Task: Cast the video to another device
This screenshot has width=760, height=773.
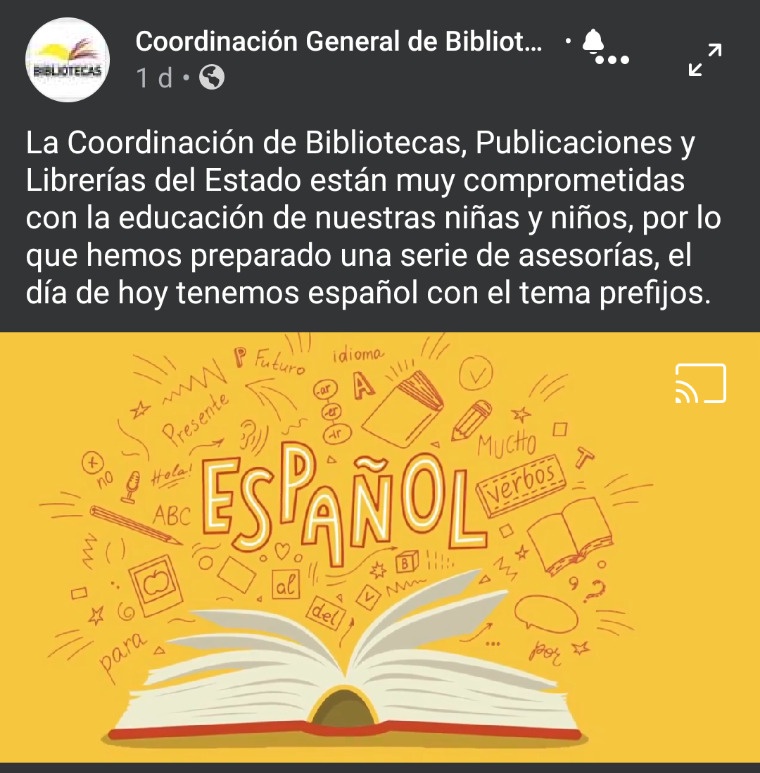Action: point(700,384)
